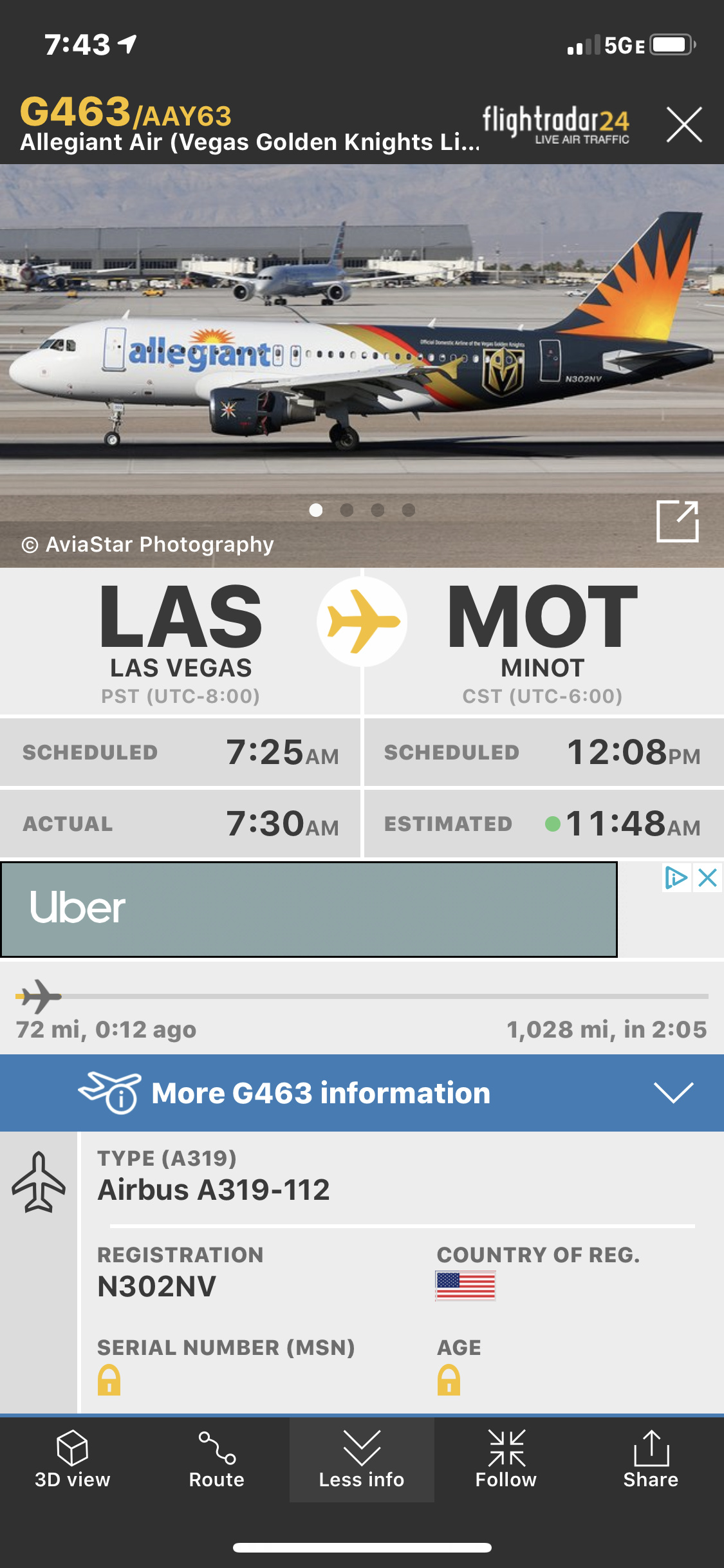
Task: Dismiss the Uber ad banner
Action: (708, 878)
